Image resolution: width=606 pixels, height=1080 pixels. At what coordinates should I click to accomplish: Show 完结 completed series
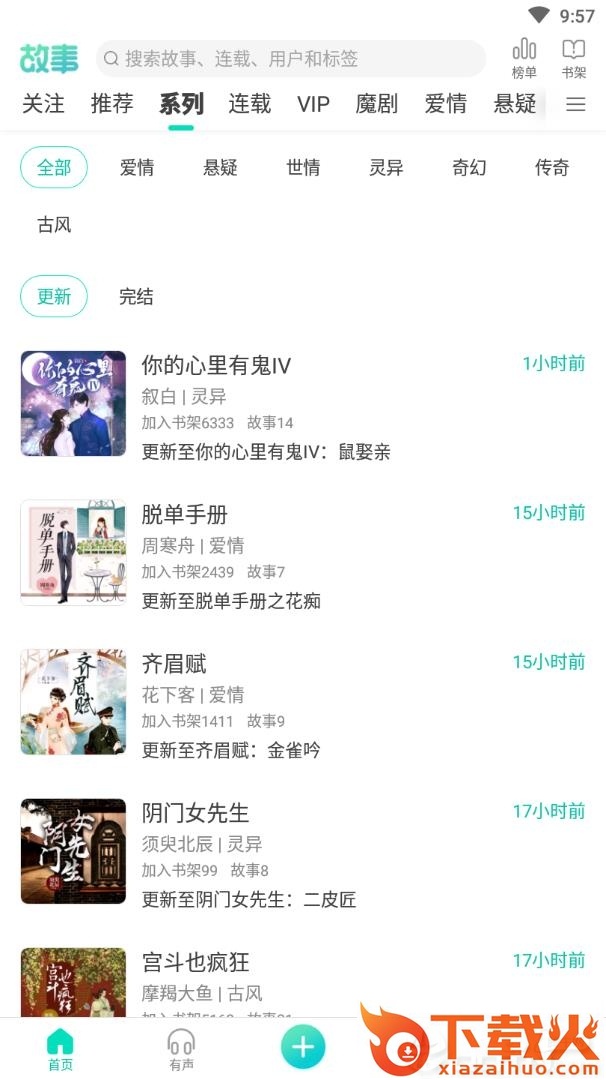pyautogui.click(x=136, y=297)
